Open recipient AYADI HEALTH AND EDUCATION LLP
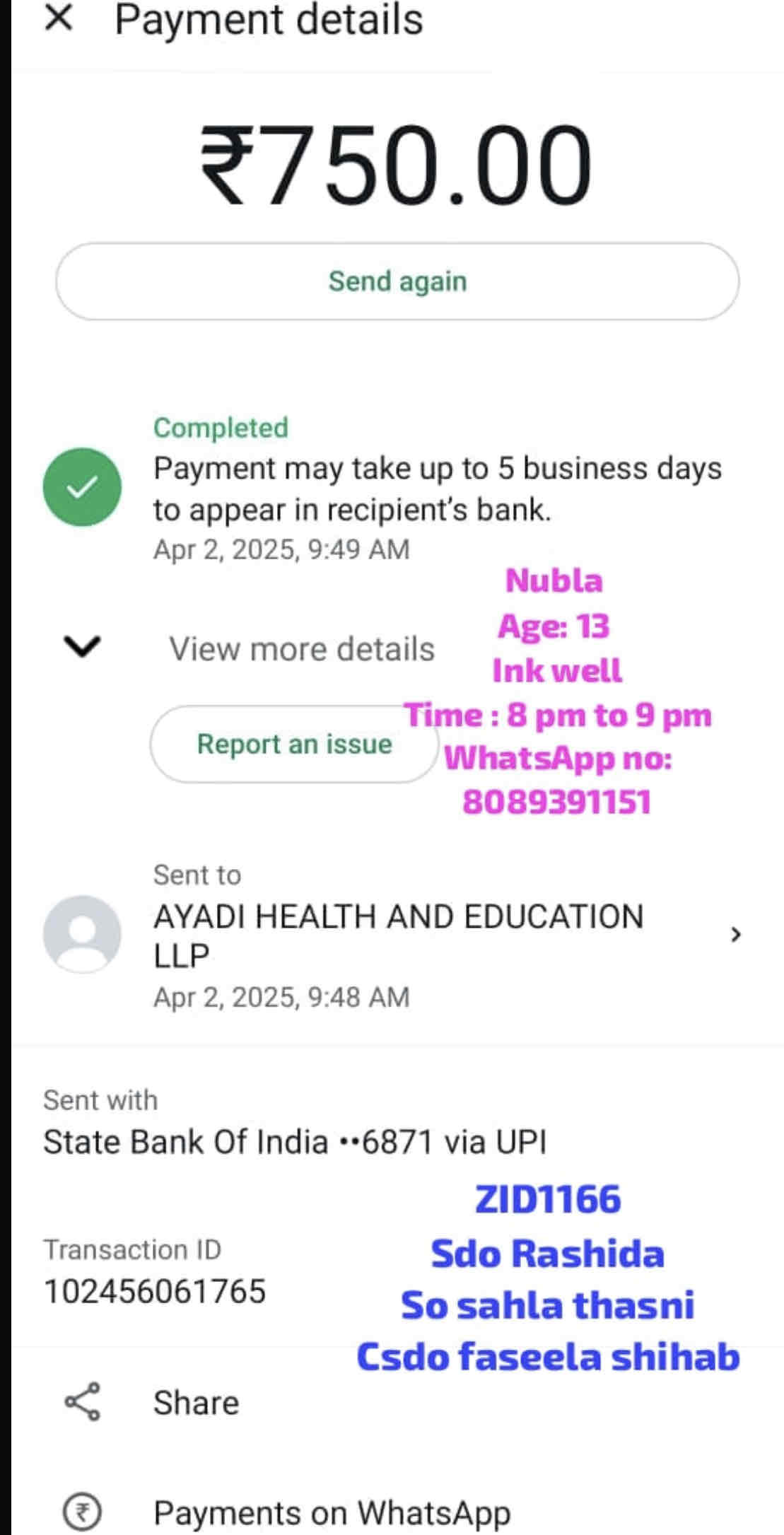Viewport: 784px width, 1535px height. 398,935
